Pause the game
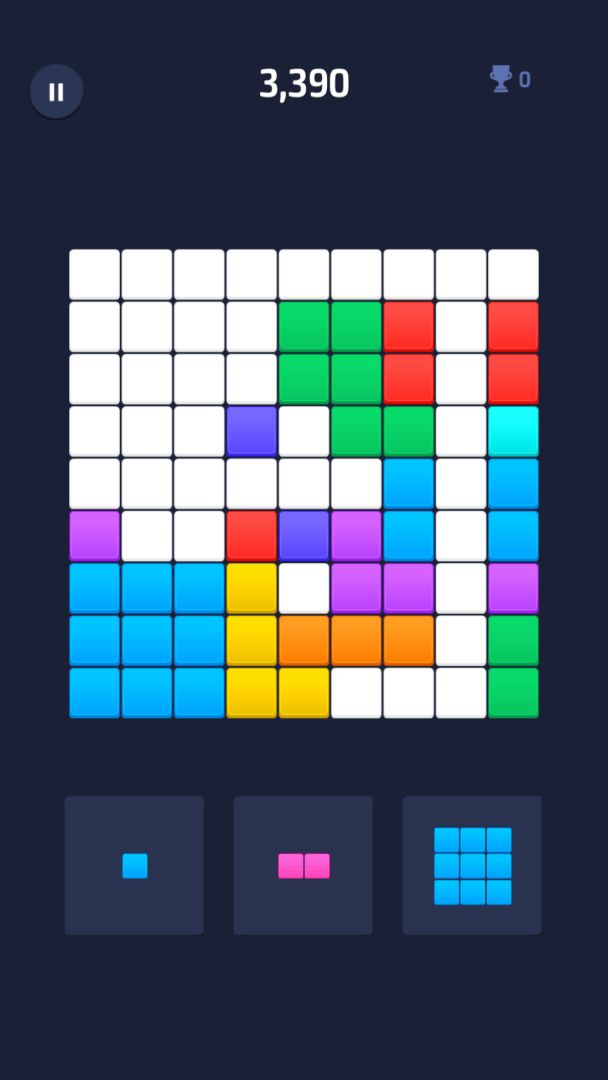The width and height of the screenshot is (608, 1080). point(56,92)
